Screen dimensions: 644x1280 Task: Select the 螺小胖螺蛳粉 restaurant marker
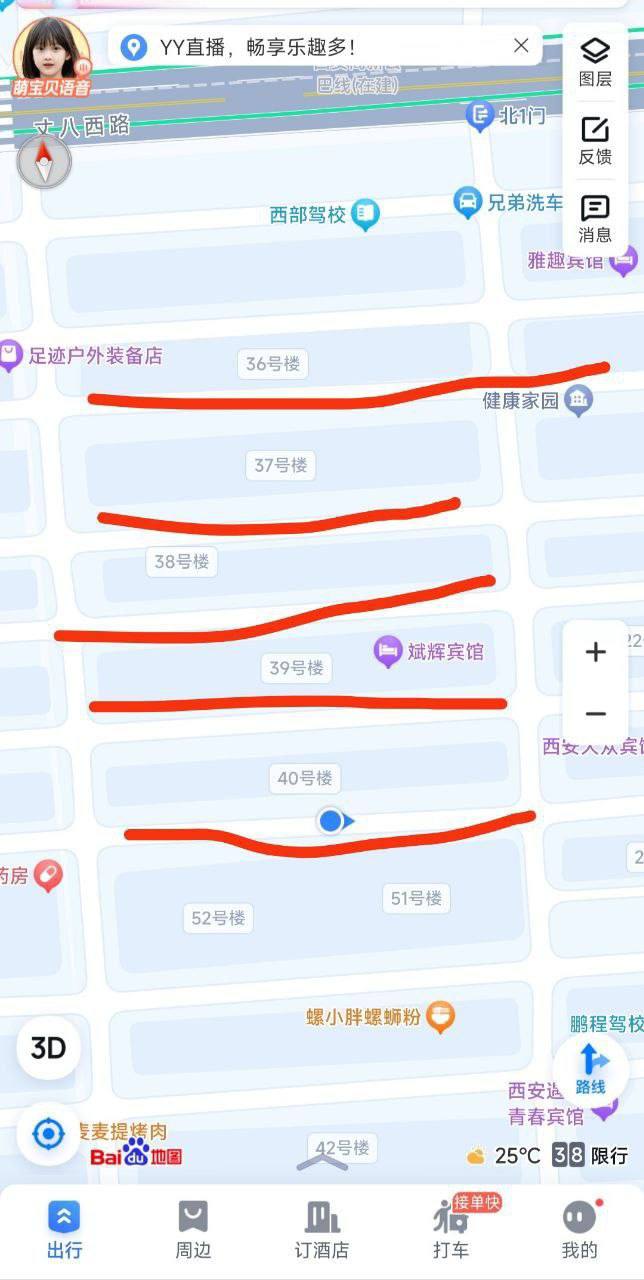click(440, 1018)
